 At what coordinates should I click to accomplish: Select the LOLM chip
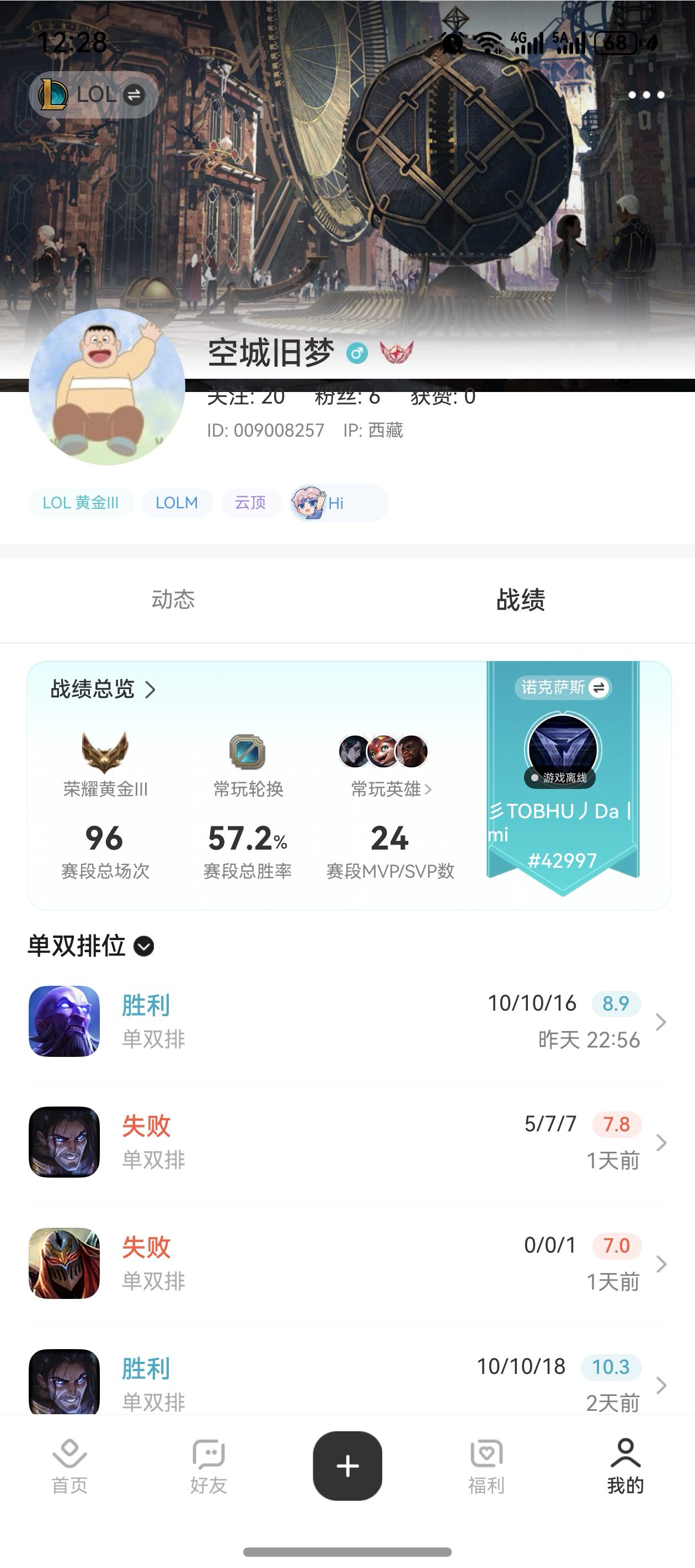(177, 503)
